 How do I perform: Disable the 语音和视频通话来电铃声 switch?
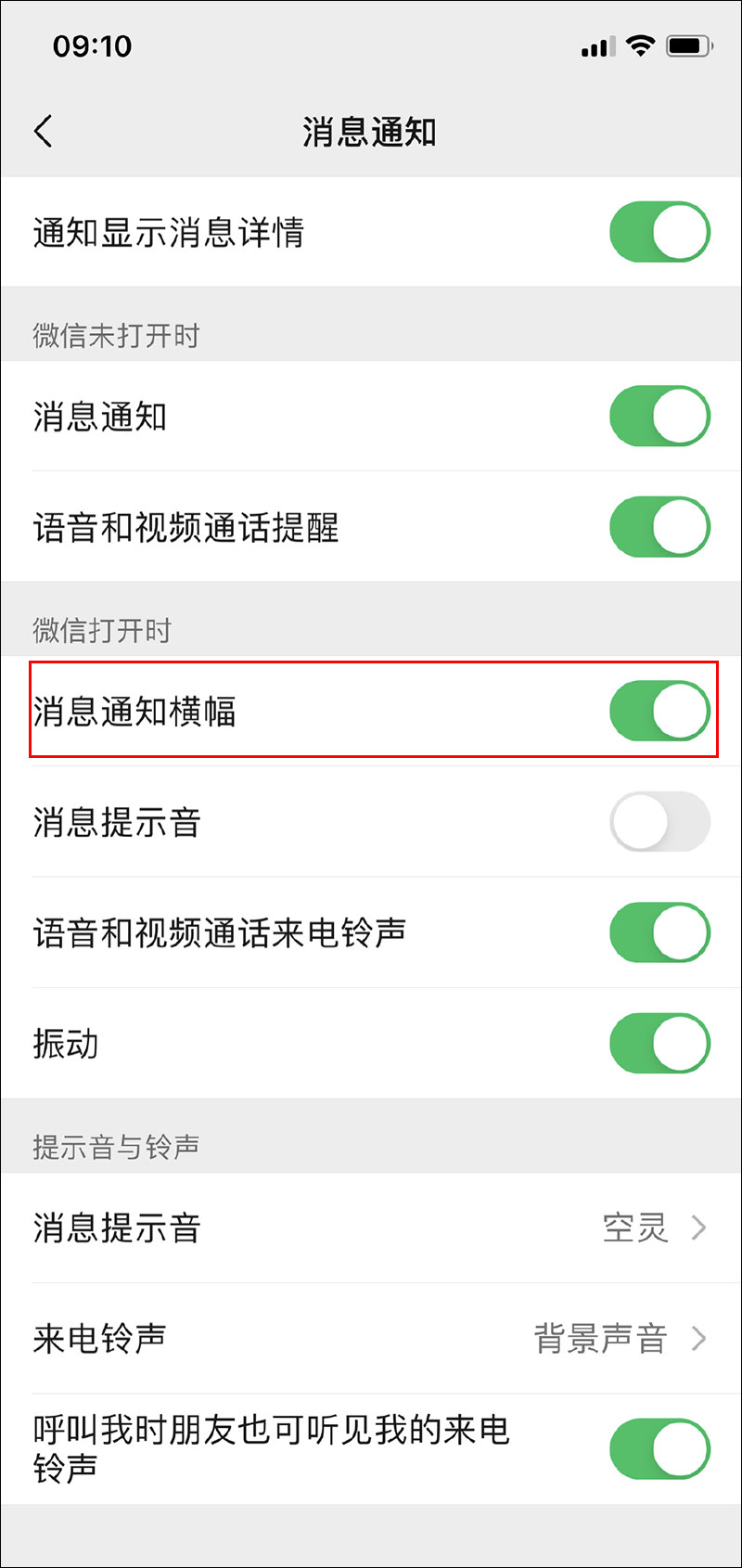[659, 933]
